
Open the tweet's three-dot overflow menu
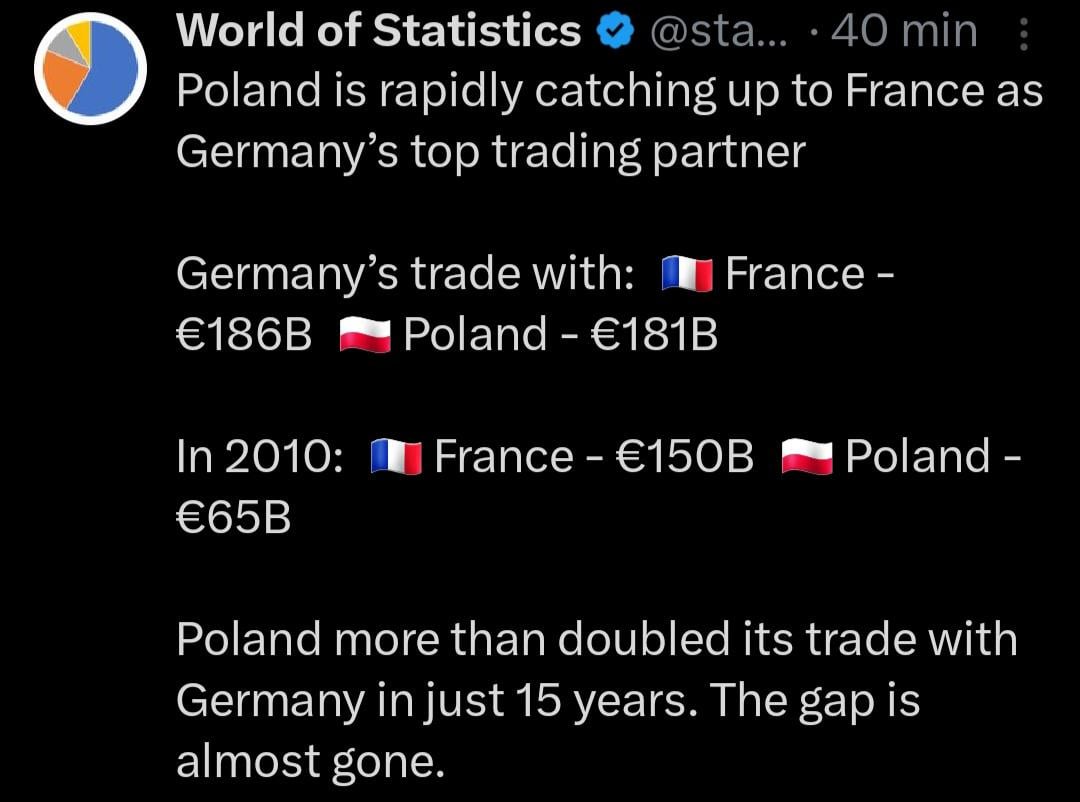point(1022,37)
